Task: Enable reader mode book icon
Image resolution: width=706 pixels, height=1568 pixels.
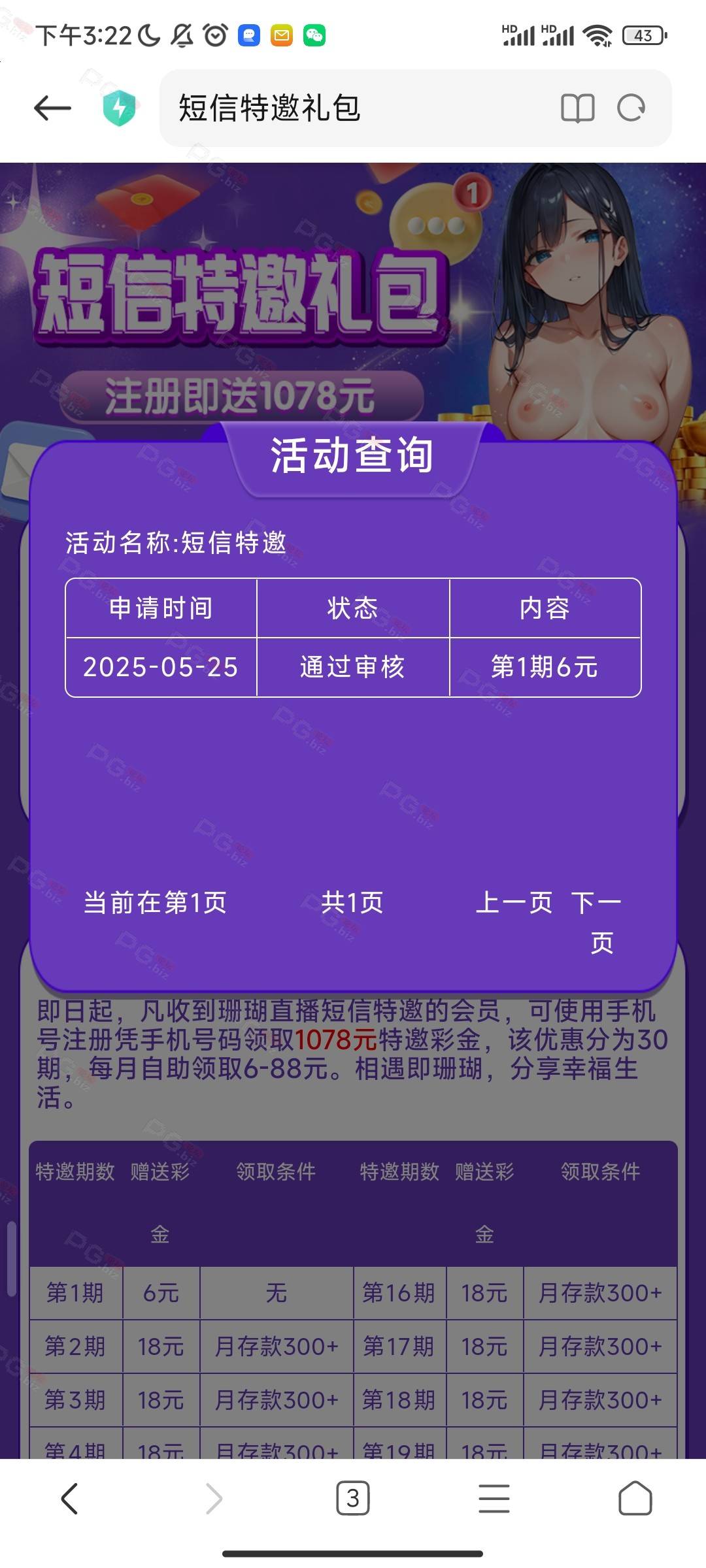Action: pyautogui.click(x=578, y=108)
